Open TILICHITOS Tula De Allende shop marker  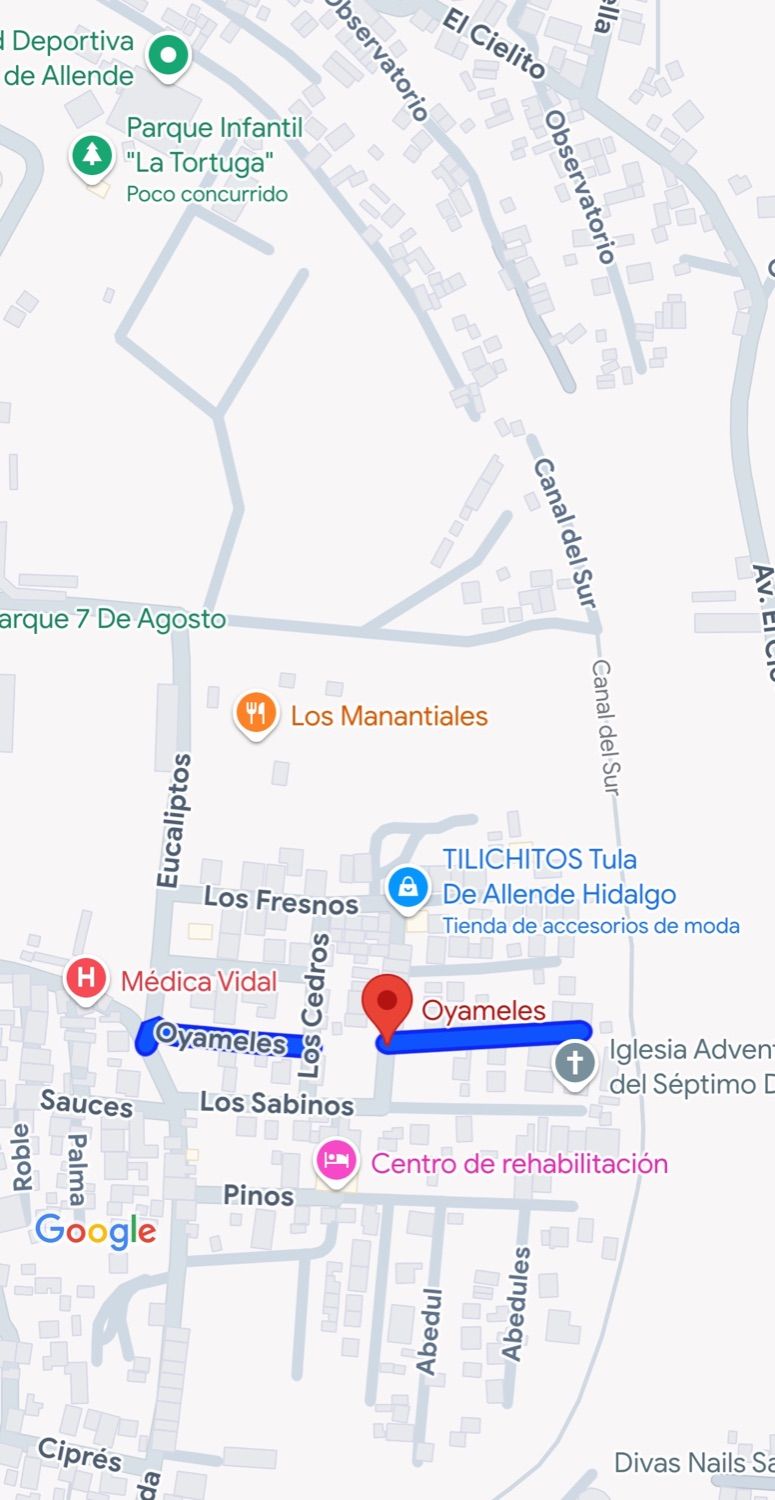point(407,887)
